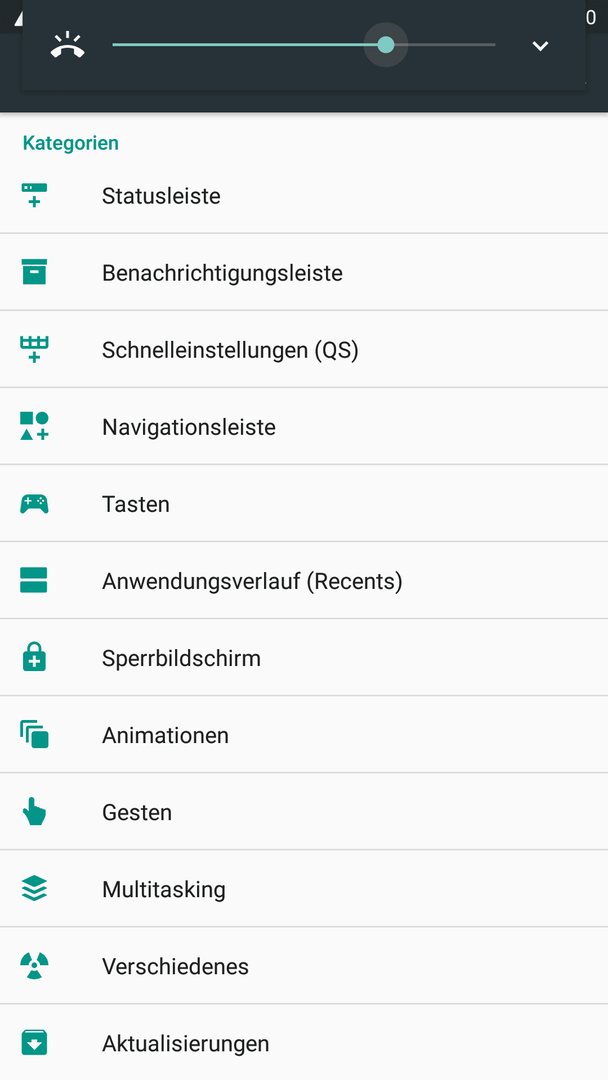This screenshot has height=1080, width=608.
Task: Open the Statusleiste category
Action: (304, 196)
